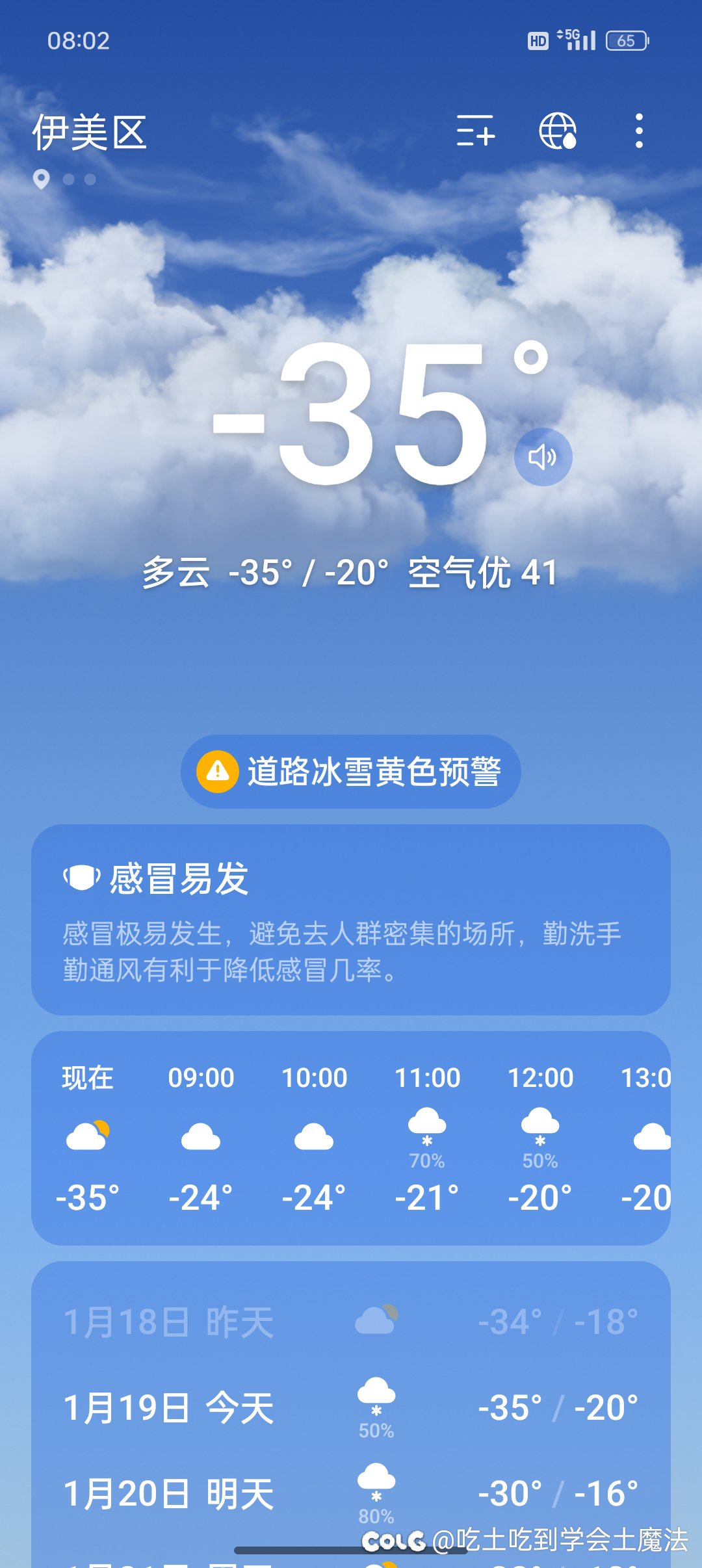Open the 1月18日 昨天 forecast row

pyautogui.click(x=351, y=1322)
